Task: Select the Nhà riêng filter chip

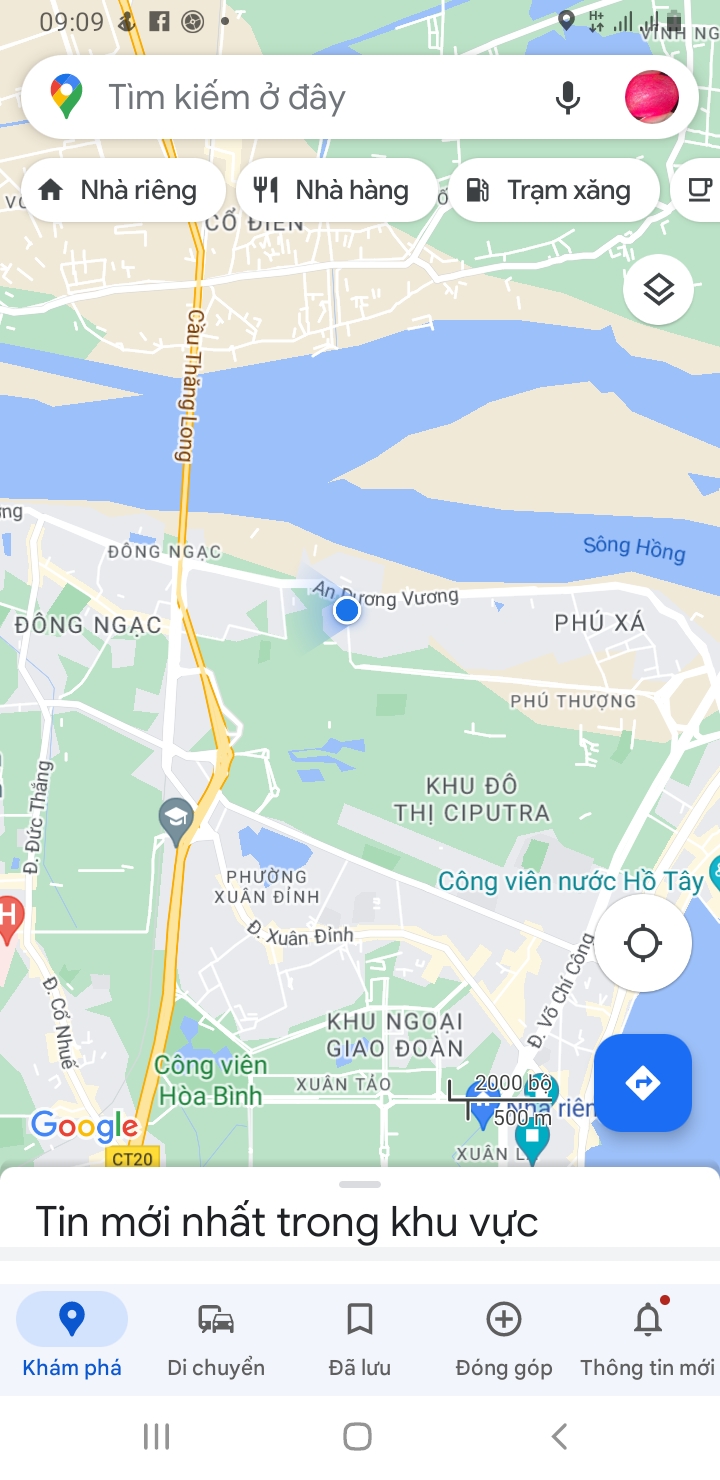Action: pos(122,189)
